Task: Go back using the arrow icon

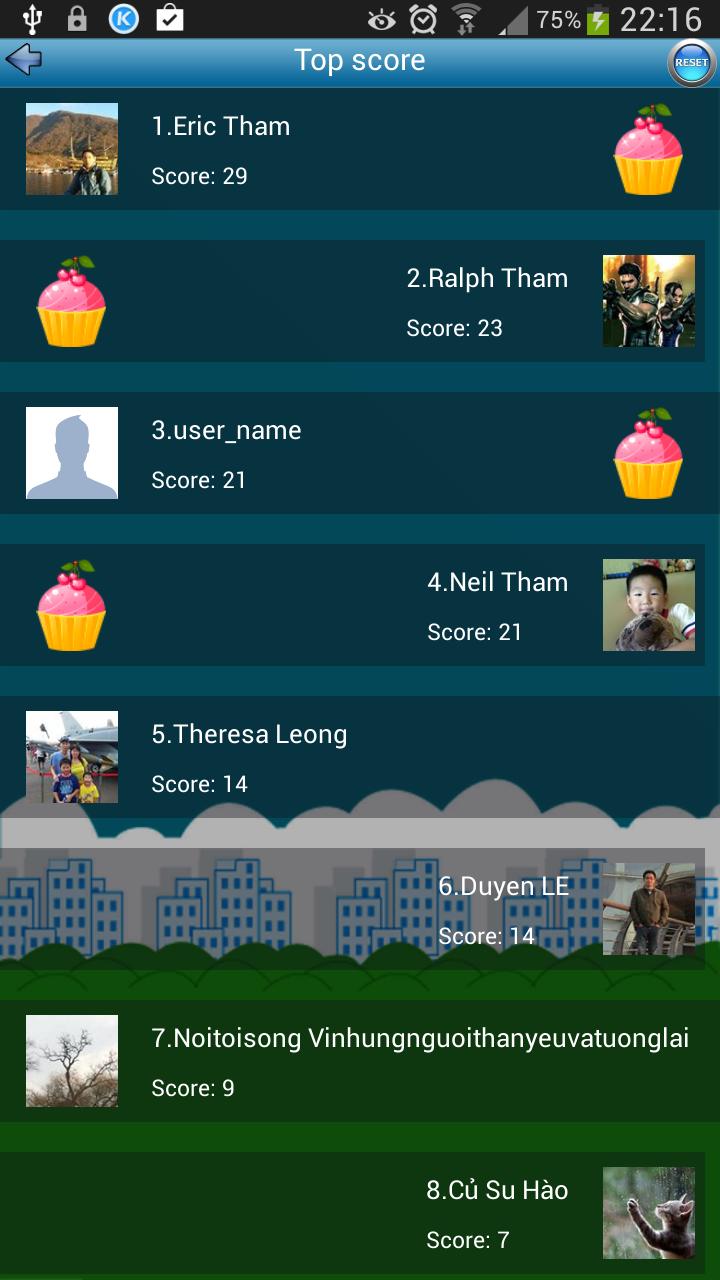Action: point(24,60)
